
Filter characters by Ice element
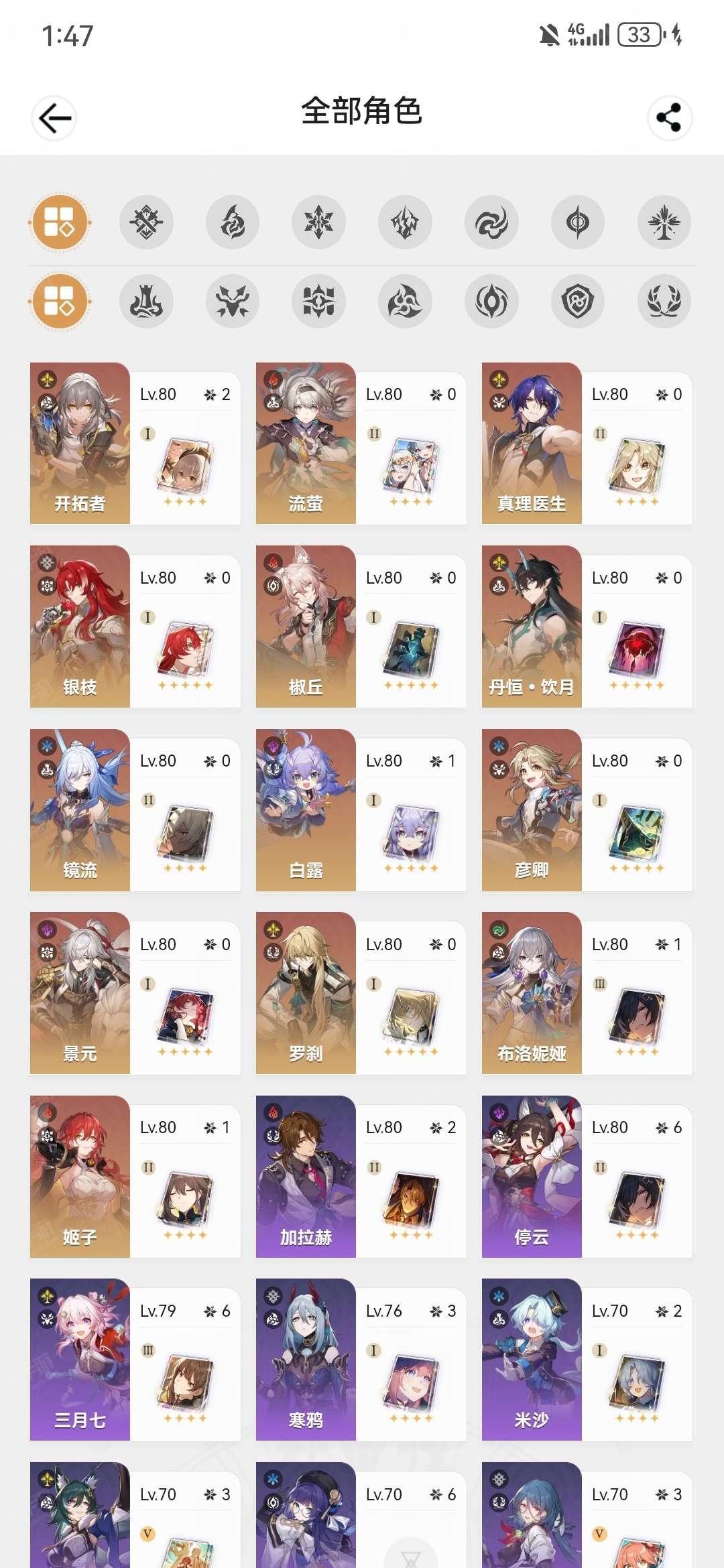318,222
